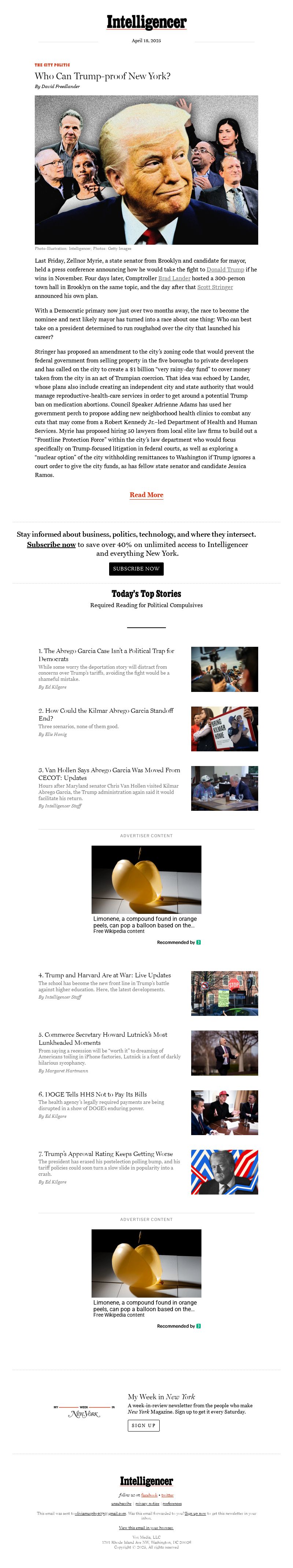Open the View this email in your browser link

[x=146, y=1528]
